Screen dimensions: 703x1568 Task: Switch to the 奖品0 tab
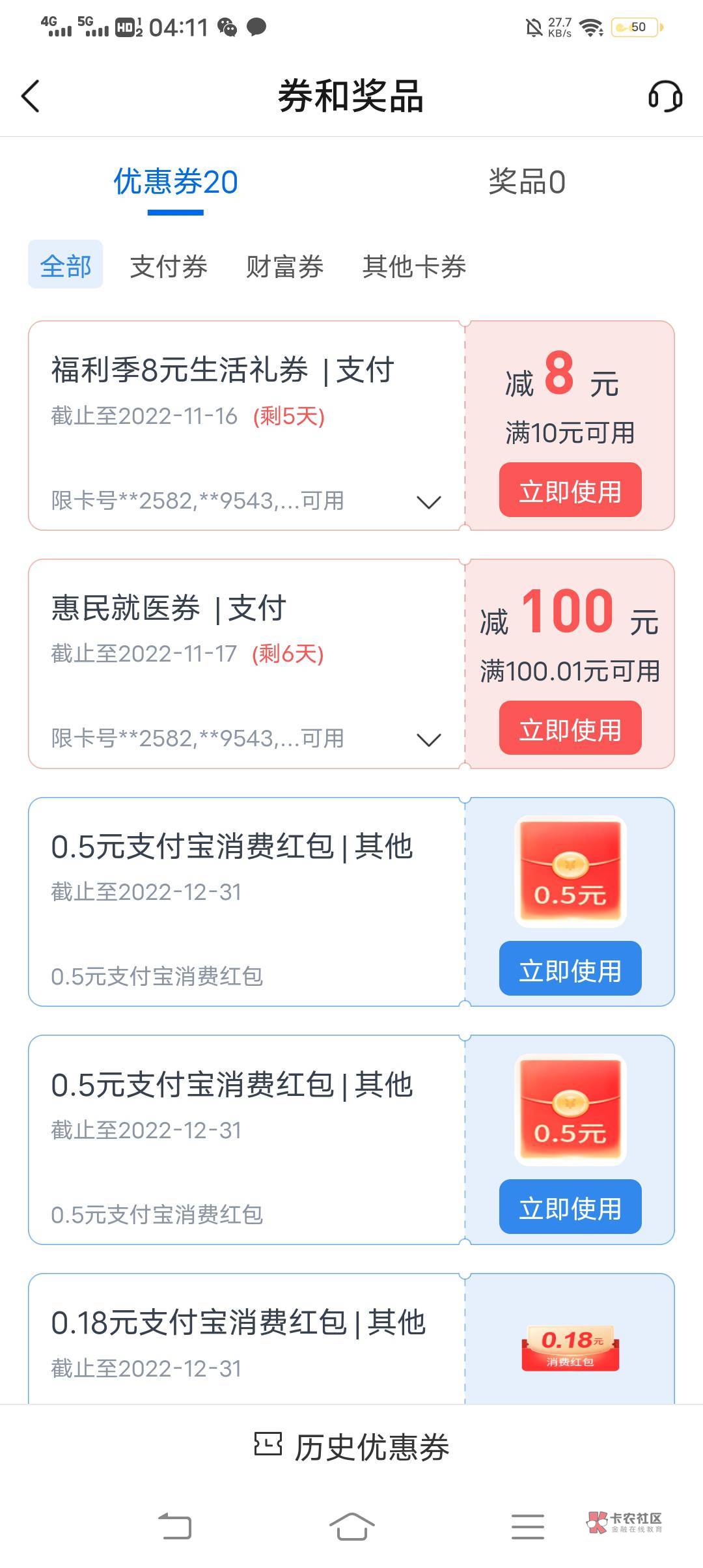(527, 182)
